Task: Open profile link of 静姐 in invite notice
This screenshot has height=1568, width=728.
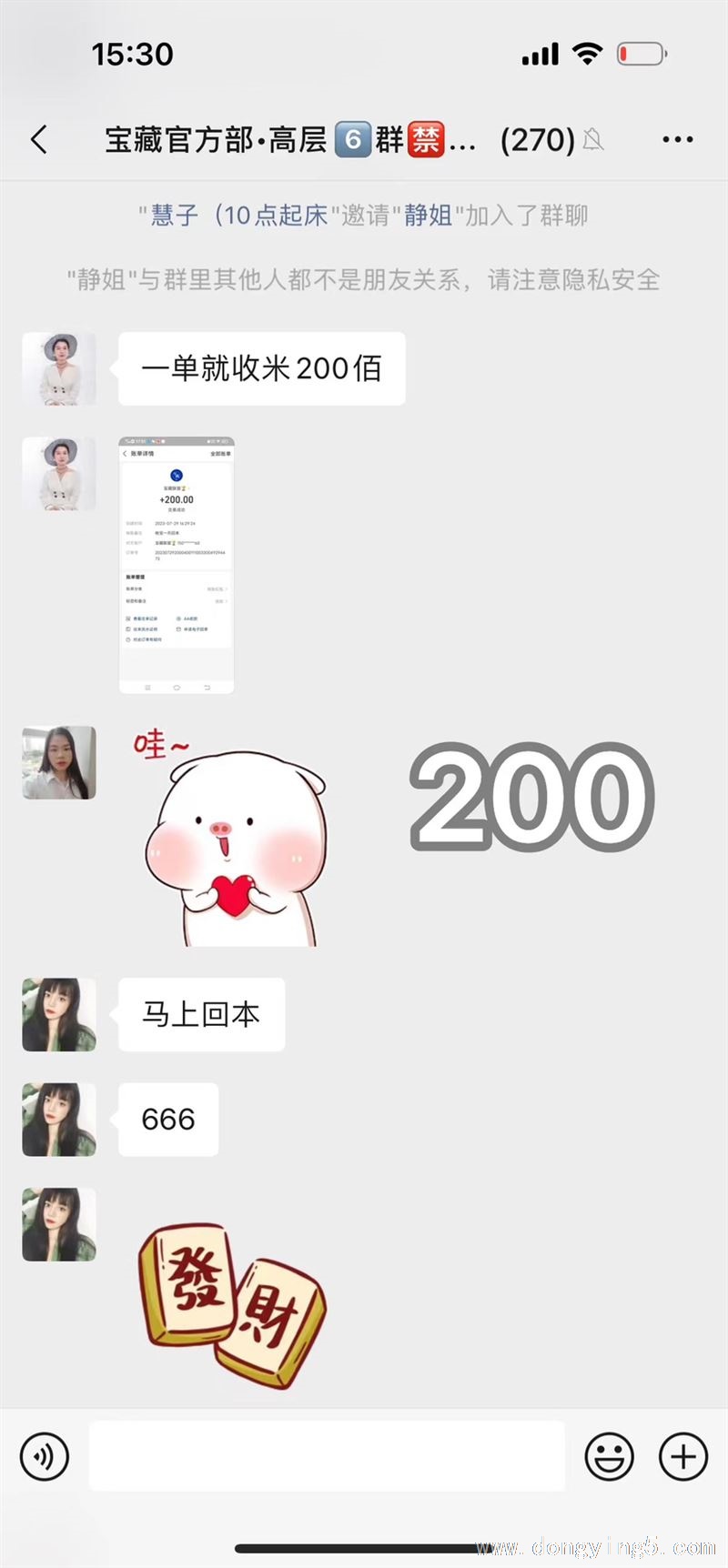Action: 428,216
